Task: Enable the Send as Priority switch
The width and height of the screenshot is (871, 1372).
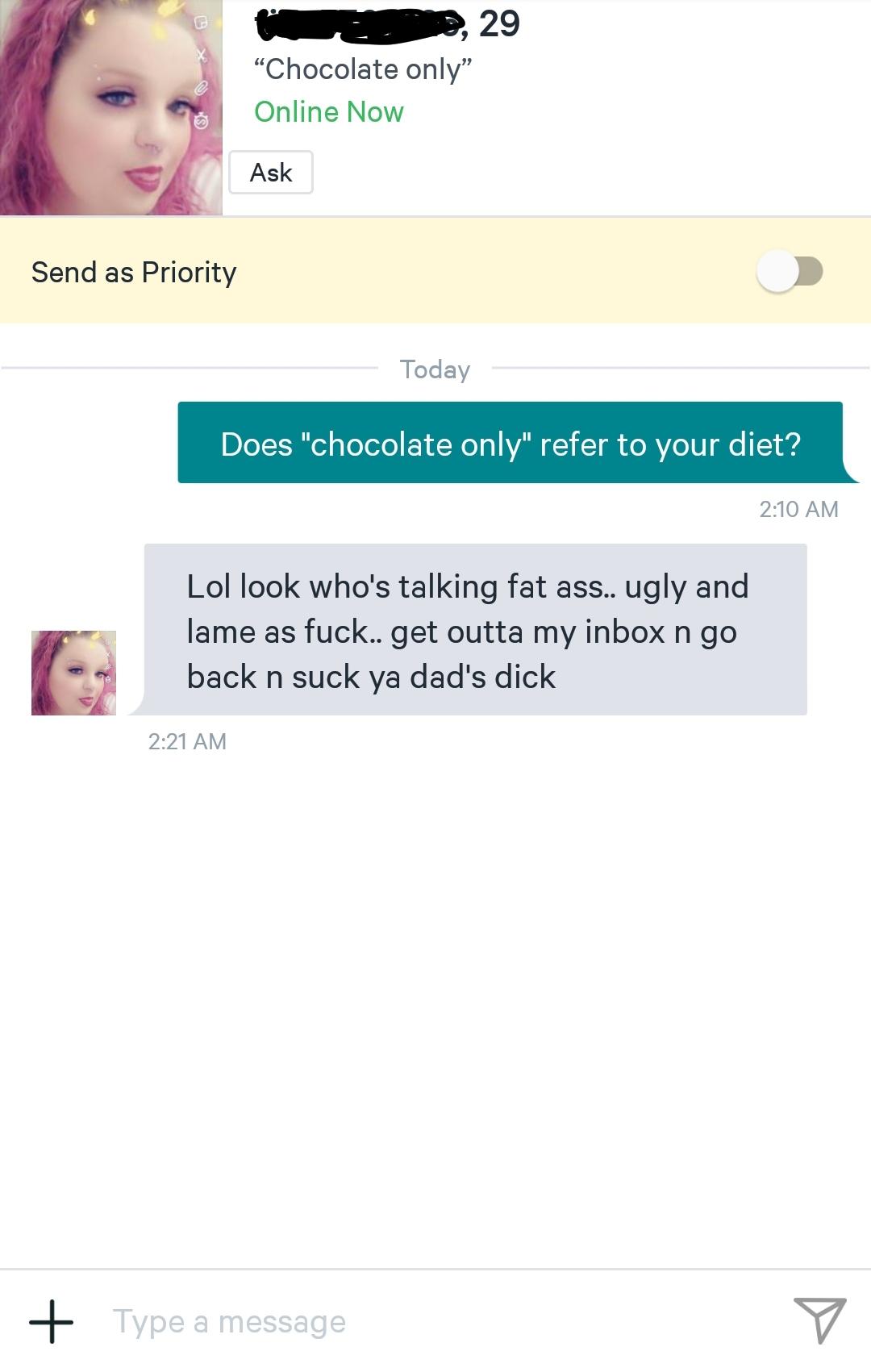Action: point(789,272)
